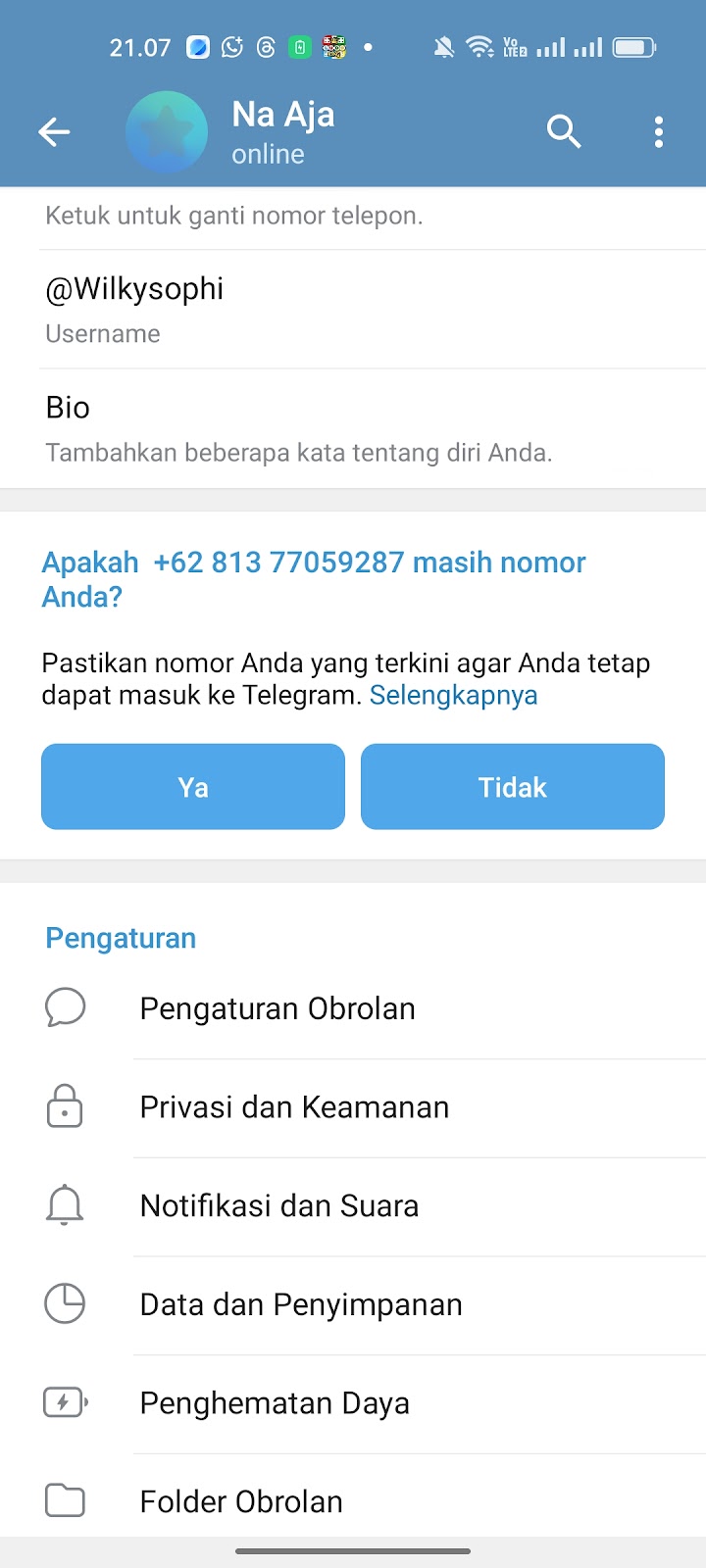Tap the row to change phone number
This screenshot has height=1568, width=706.
[353, 217]
